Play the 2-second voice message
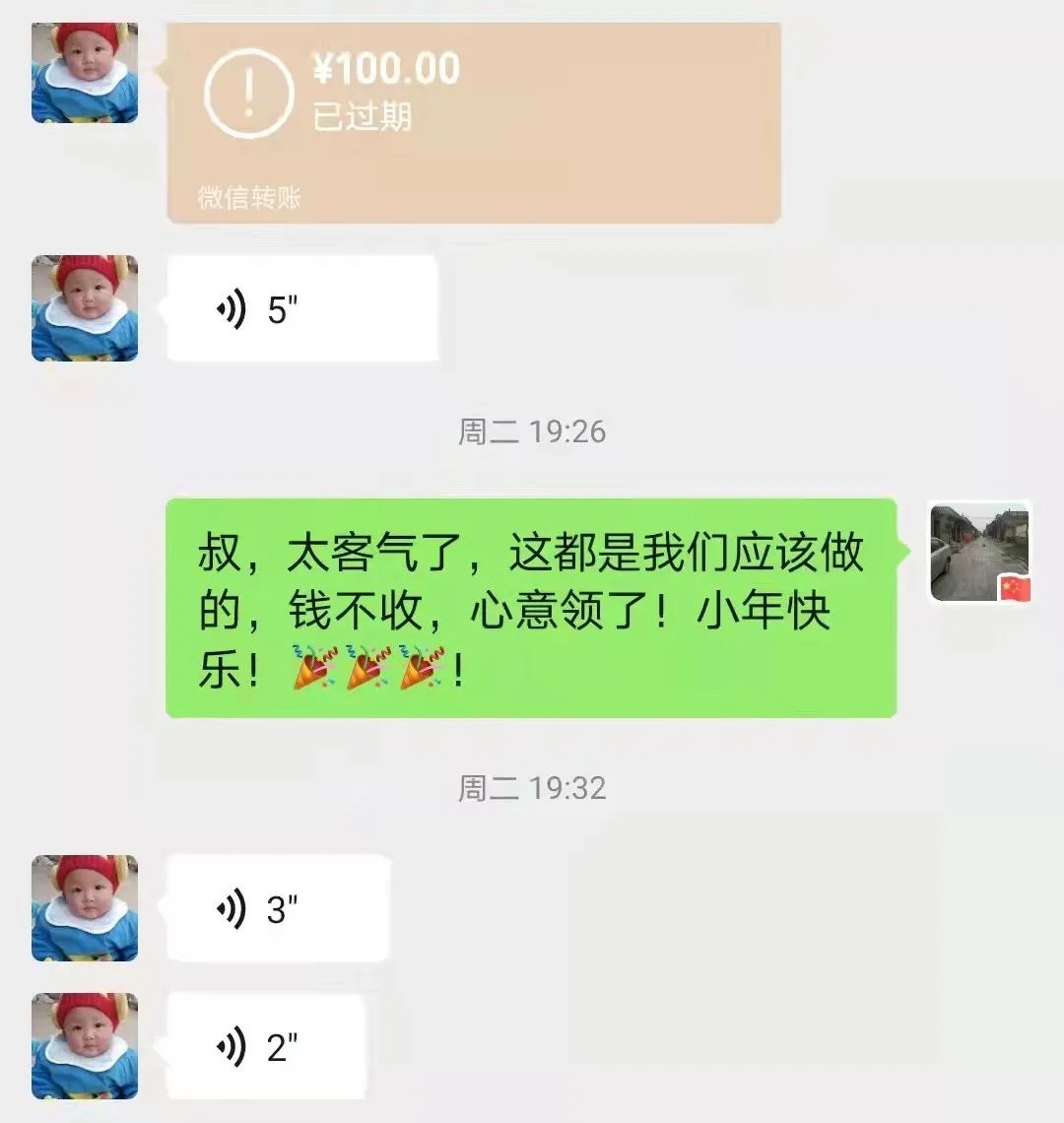The width and height of the screenshot is (1064, 1123). pyautogui.click(x=267, y=1046)
